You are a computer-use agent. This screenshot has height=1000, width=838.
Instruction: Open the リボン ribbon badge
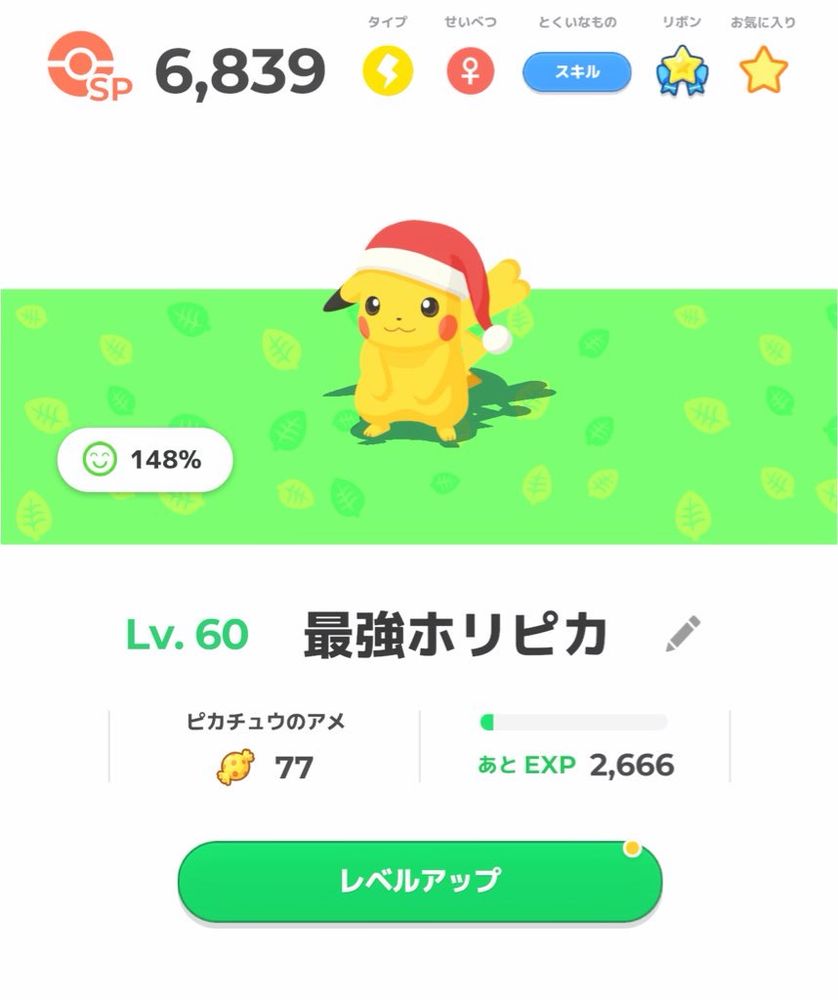pos(681,72)
